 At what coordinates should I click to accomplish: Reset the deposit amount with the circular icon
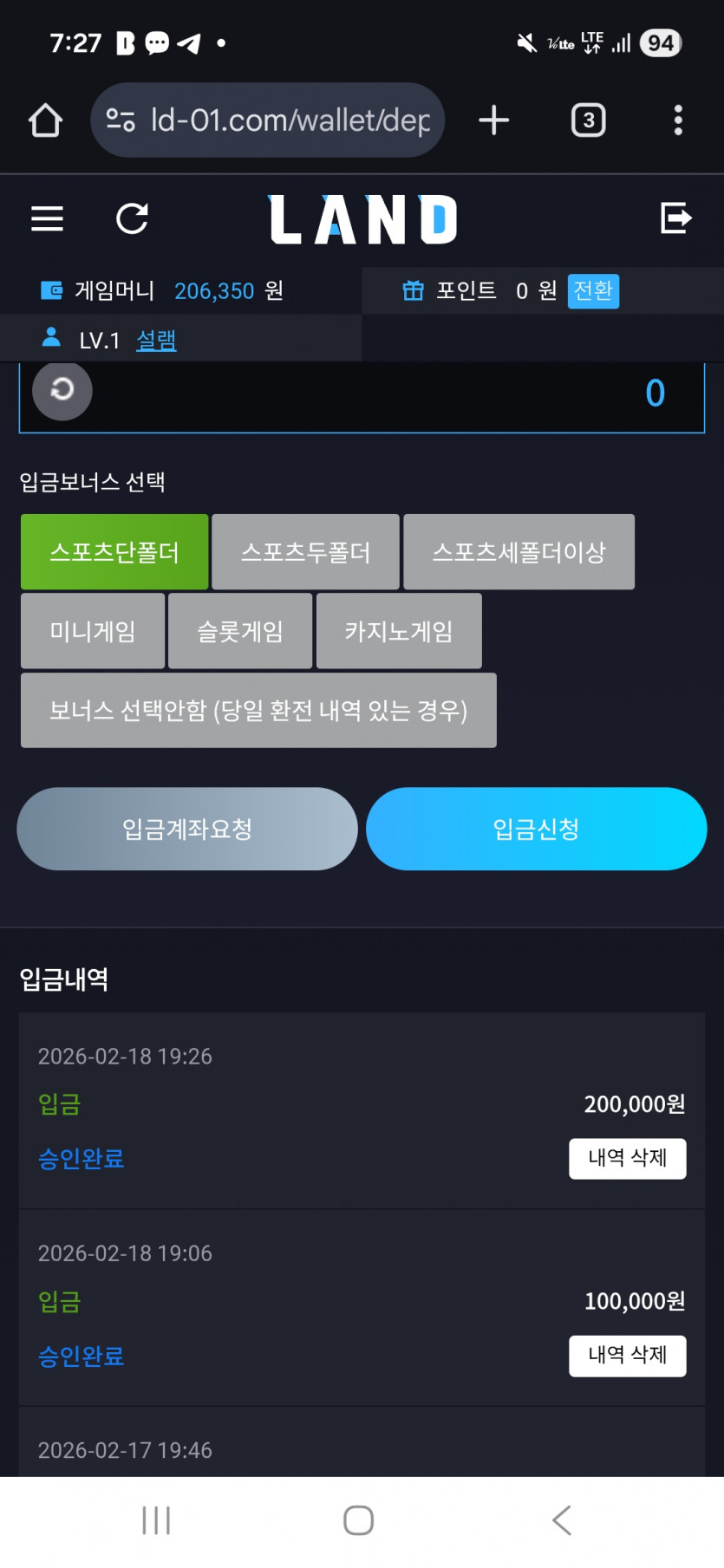(62, 390)
